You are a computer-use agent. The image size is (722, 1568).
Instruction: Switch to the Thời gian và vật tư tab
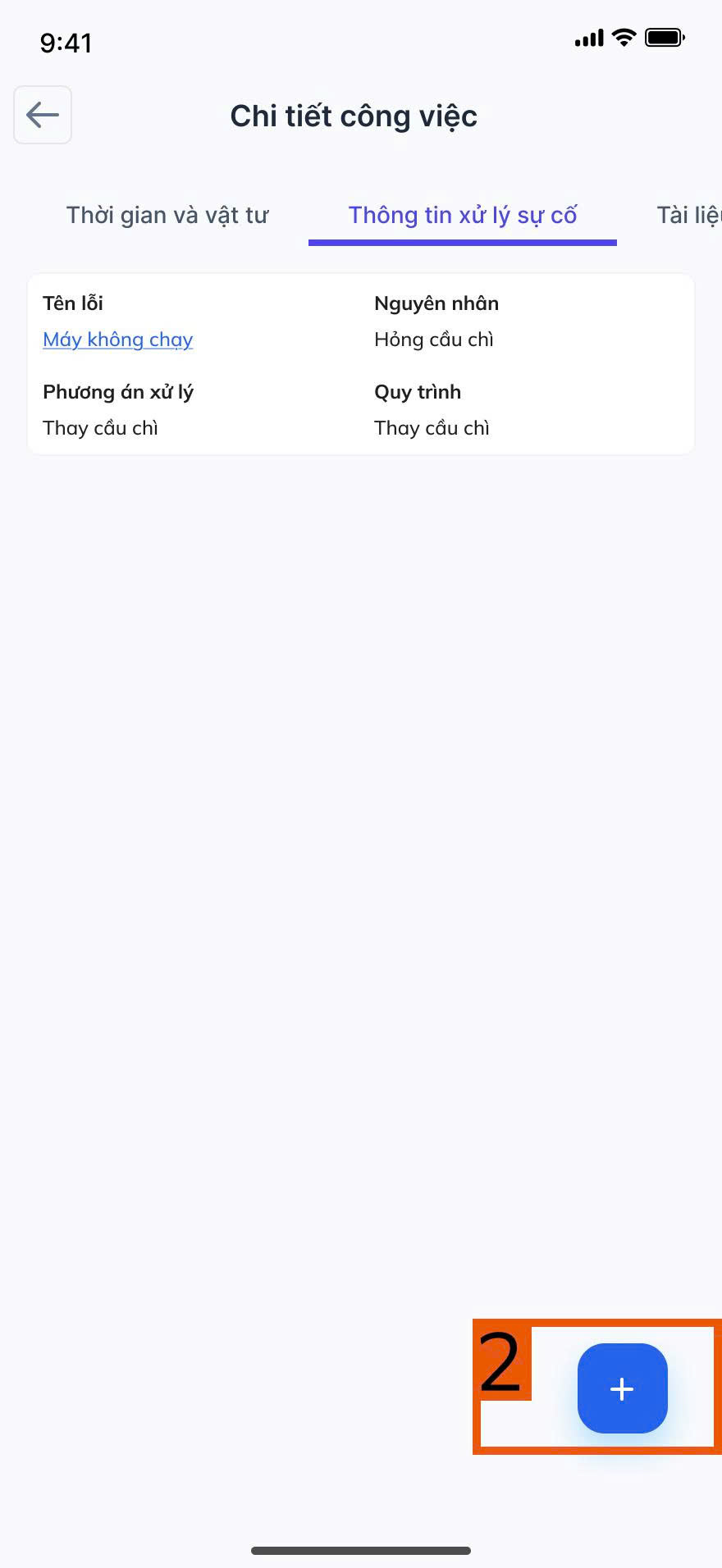(167, 216)
